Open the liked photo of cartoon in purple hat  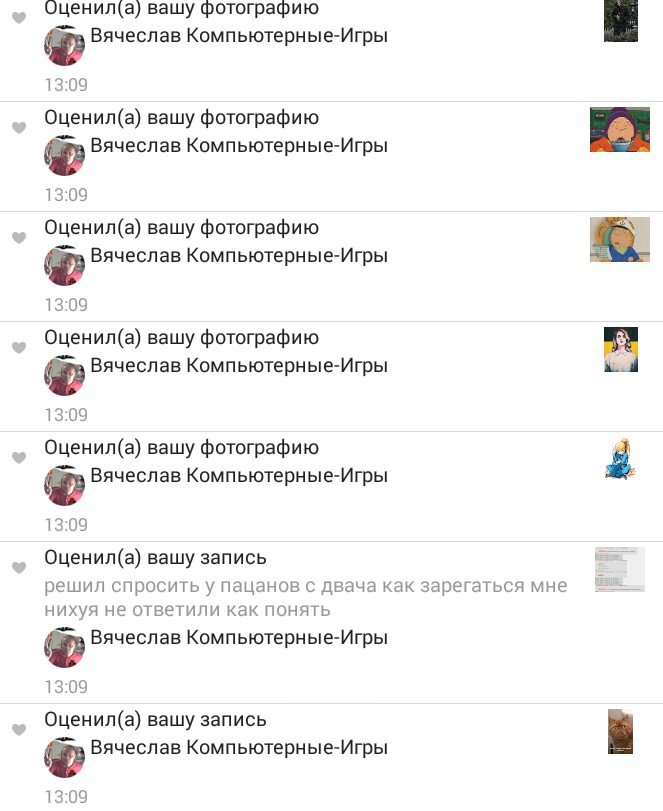[619, 129]
